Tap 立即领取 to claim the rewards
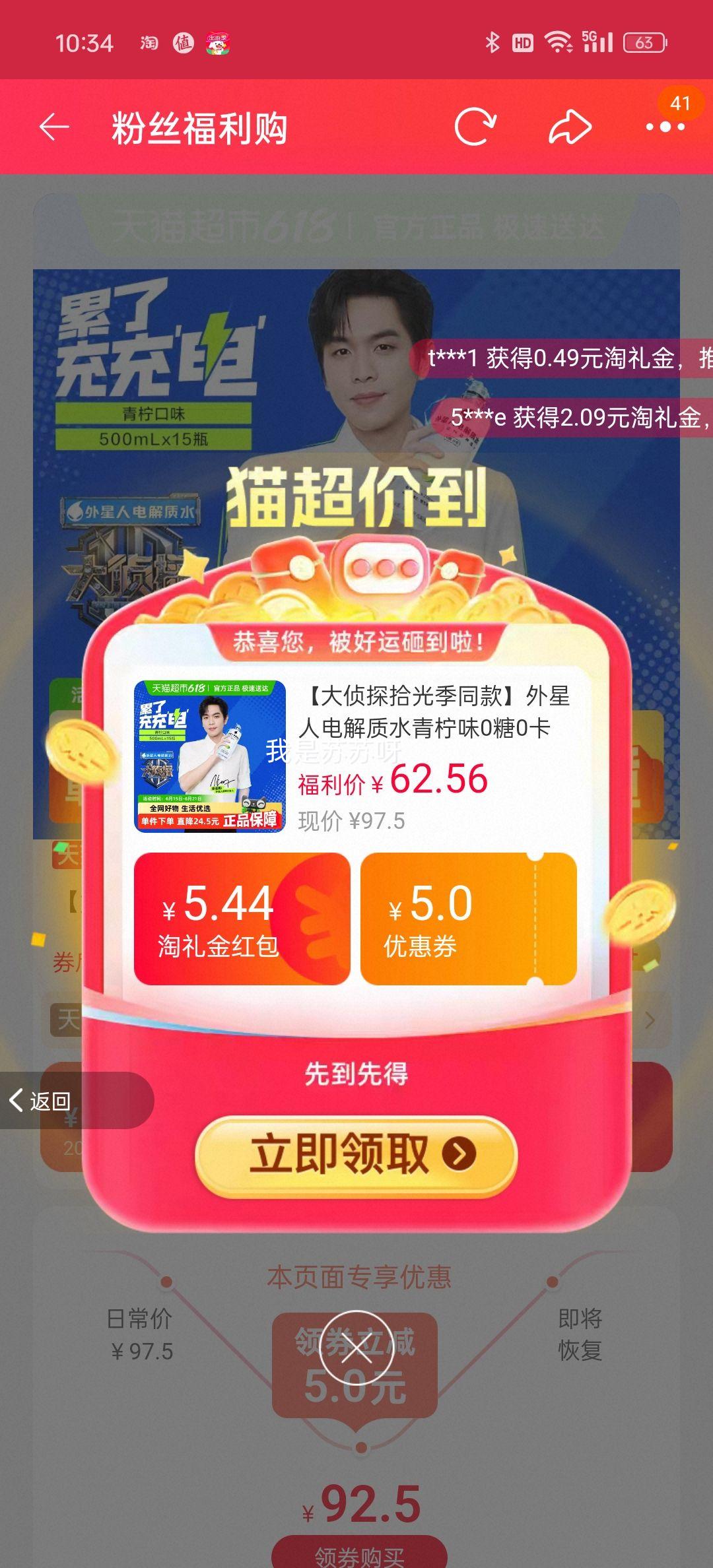 coord(356,1155)
